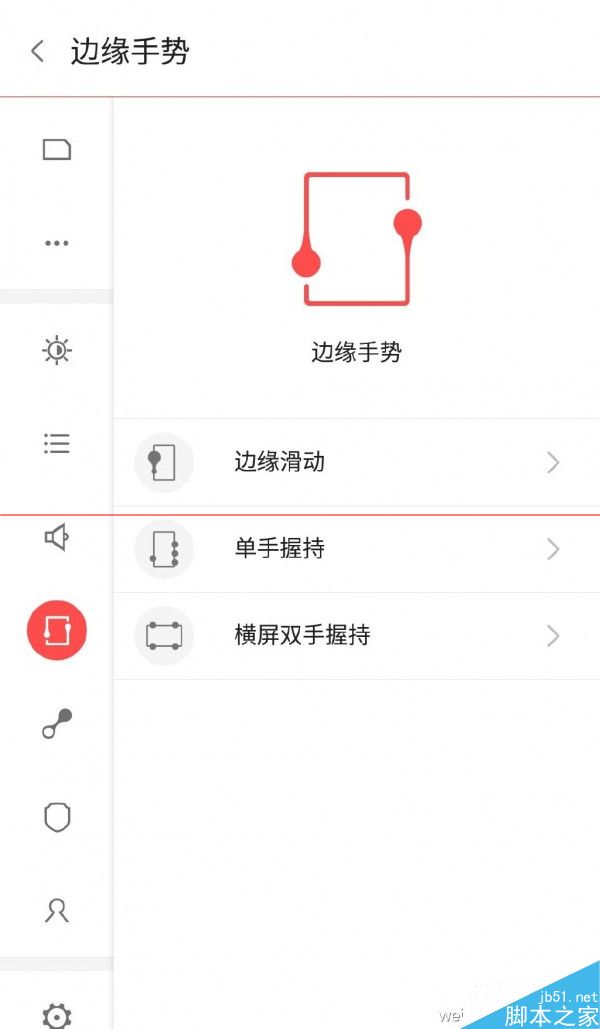Open the security shield section
The height and width of the screenshot is (1029, 600).
[x=57, y=817]
